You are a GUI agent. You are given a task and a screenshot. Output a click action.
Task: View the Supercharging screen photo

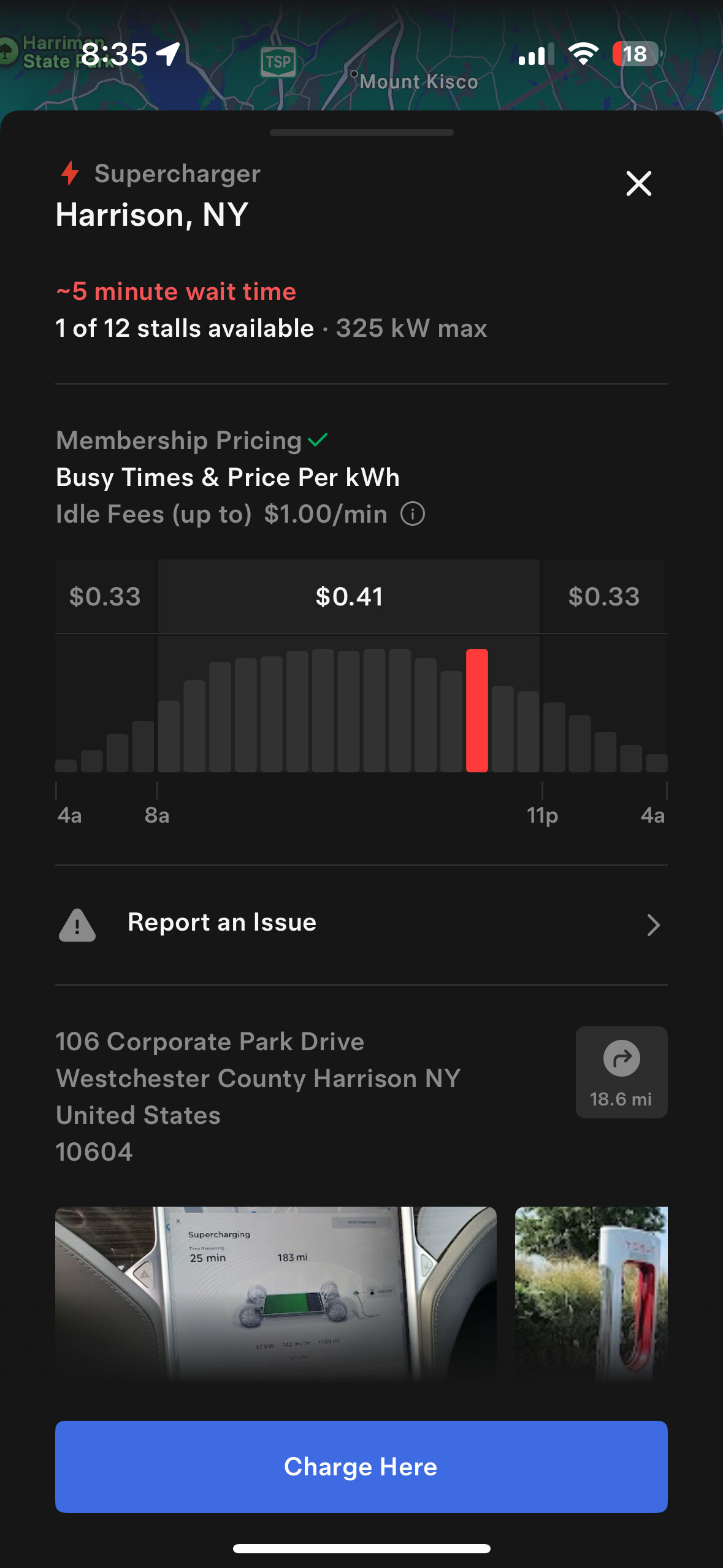pyautogui.click(x=276, y=1293)
